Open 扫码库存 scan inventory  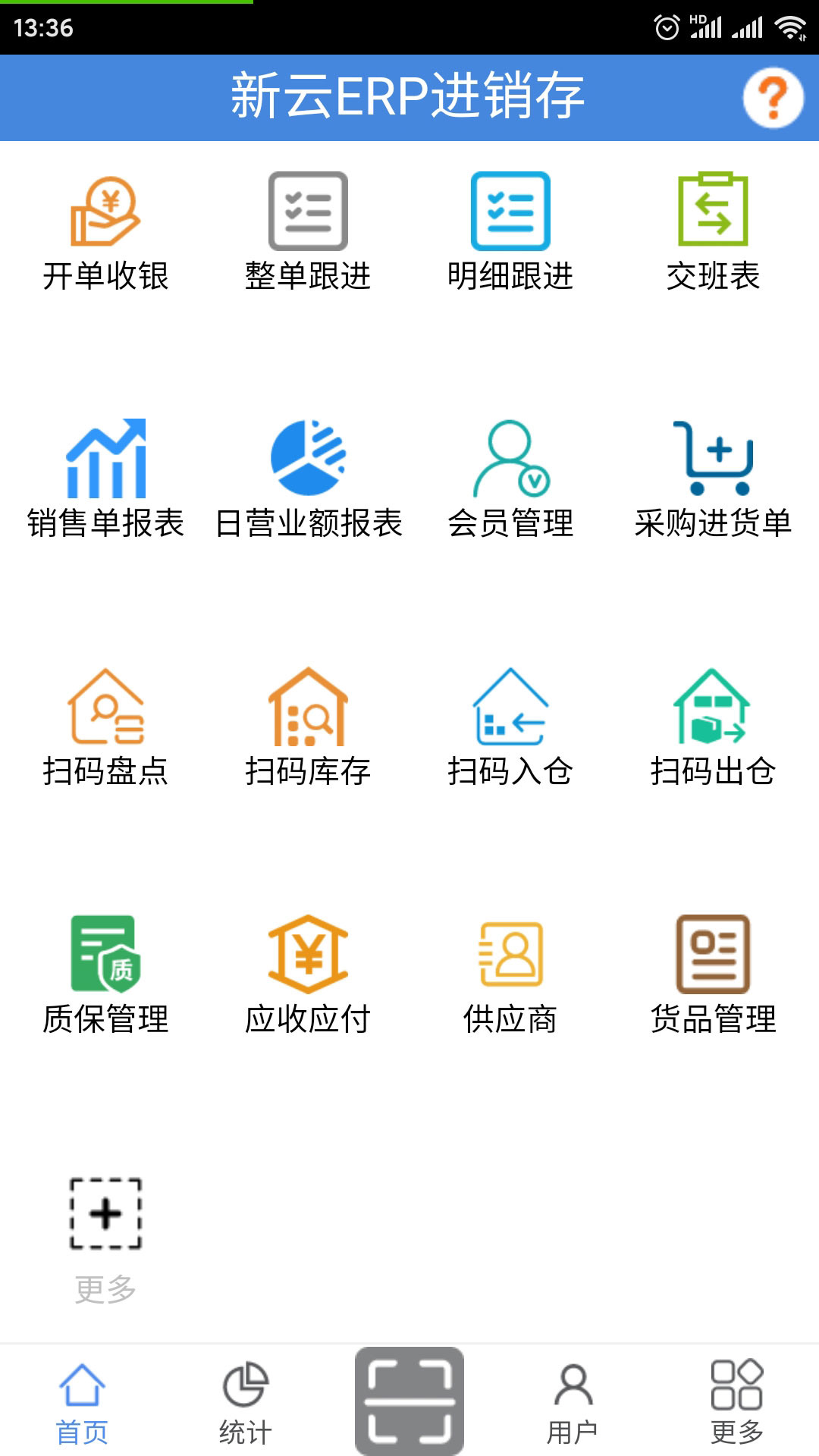click(x=308, y=726)
